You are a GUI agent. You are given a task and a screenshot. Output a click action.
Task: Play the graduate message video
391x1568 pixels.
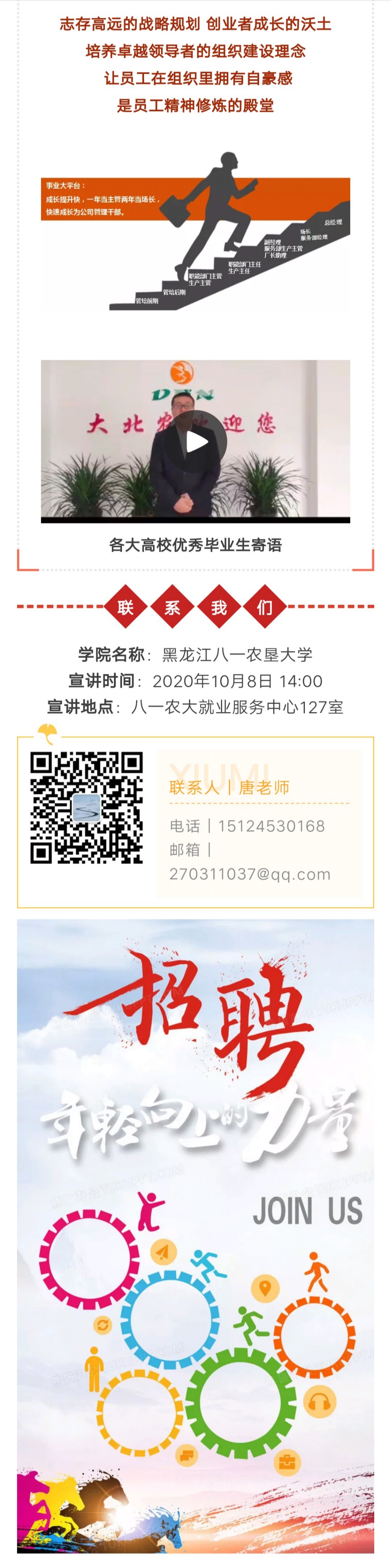195,441
